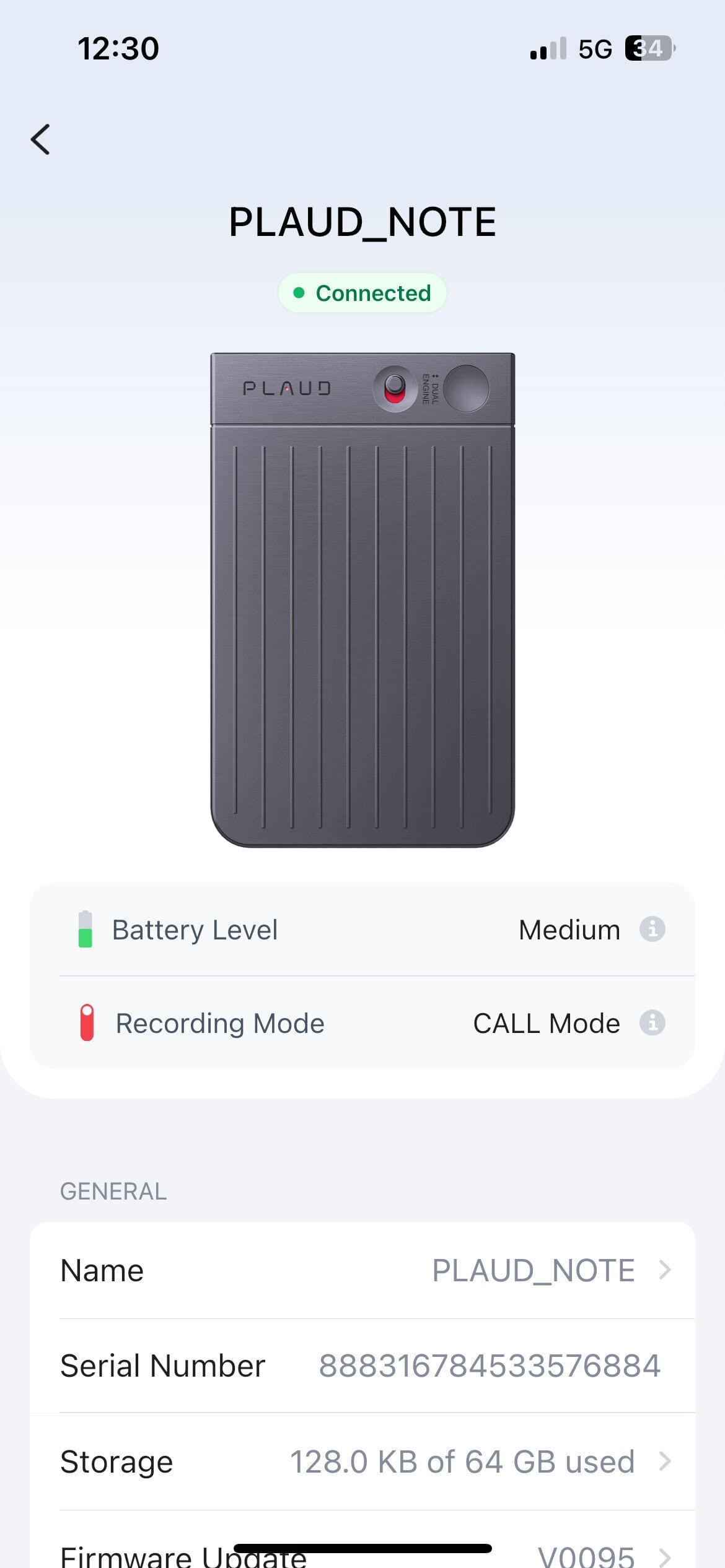725x1568 pixels.
Task: Open the Storage details row
Action: click(362, 1462)
